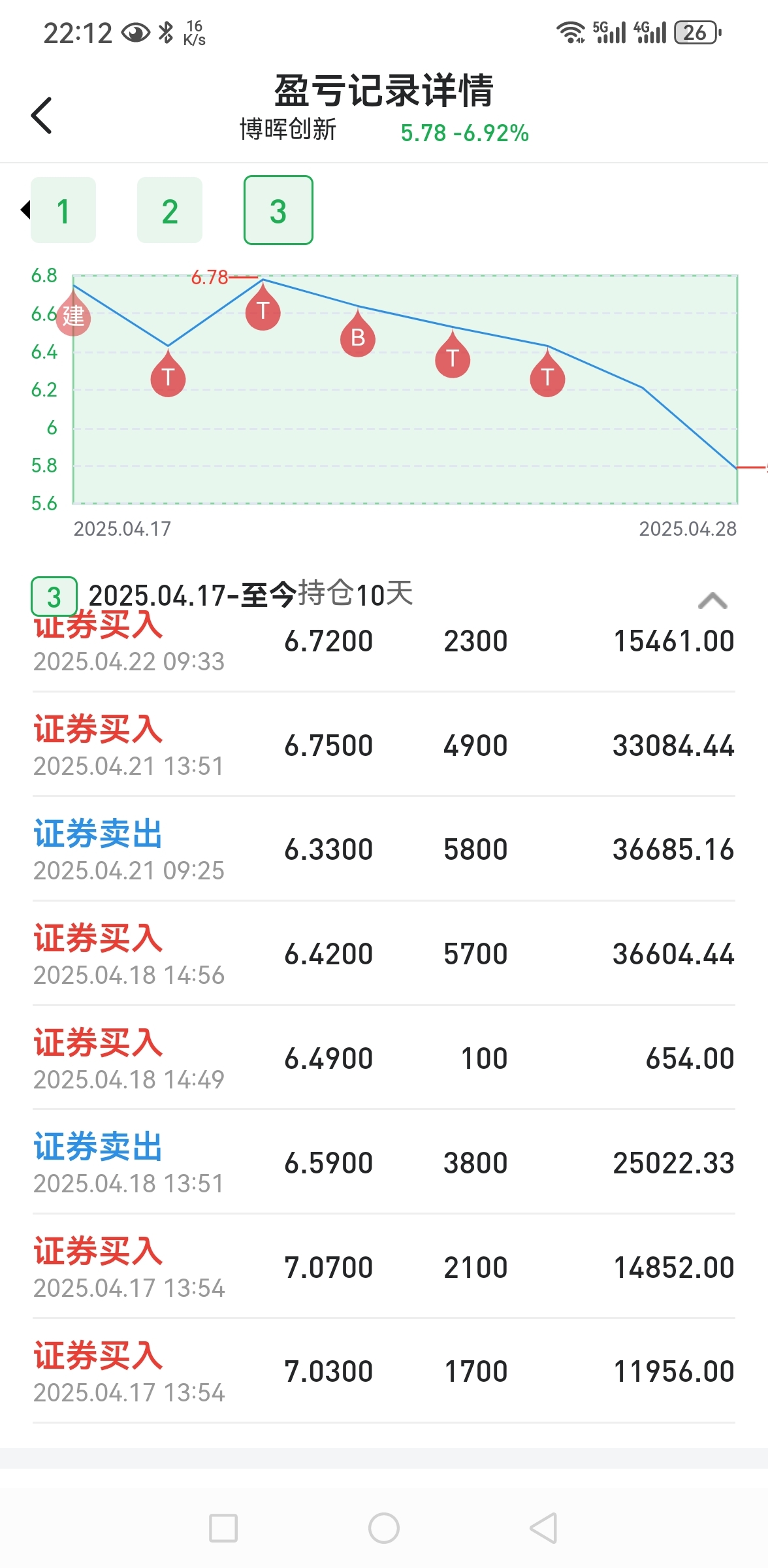Tap the system back triangle button
This screenshot has width=768, height=1568.
tap(543, 1528)
